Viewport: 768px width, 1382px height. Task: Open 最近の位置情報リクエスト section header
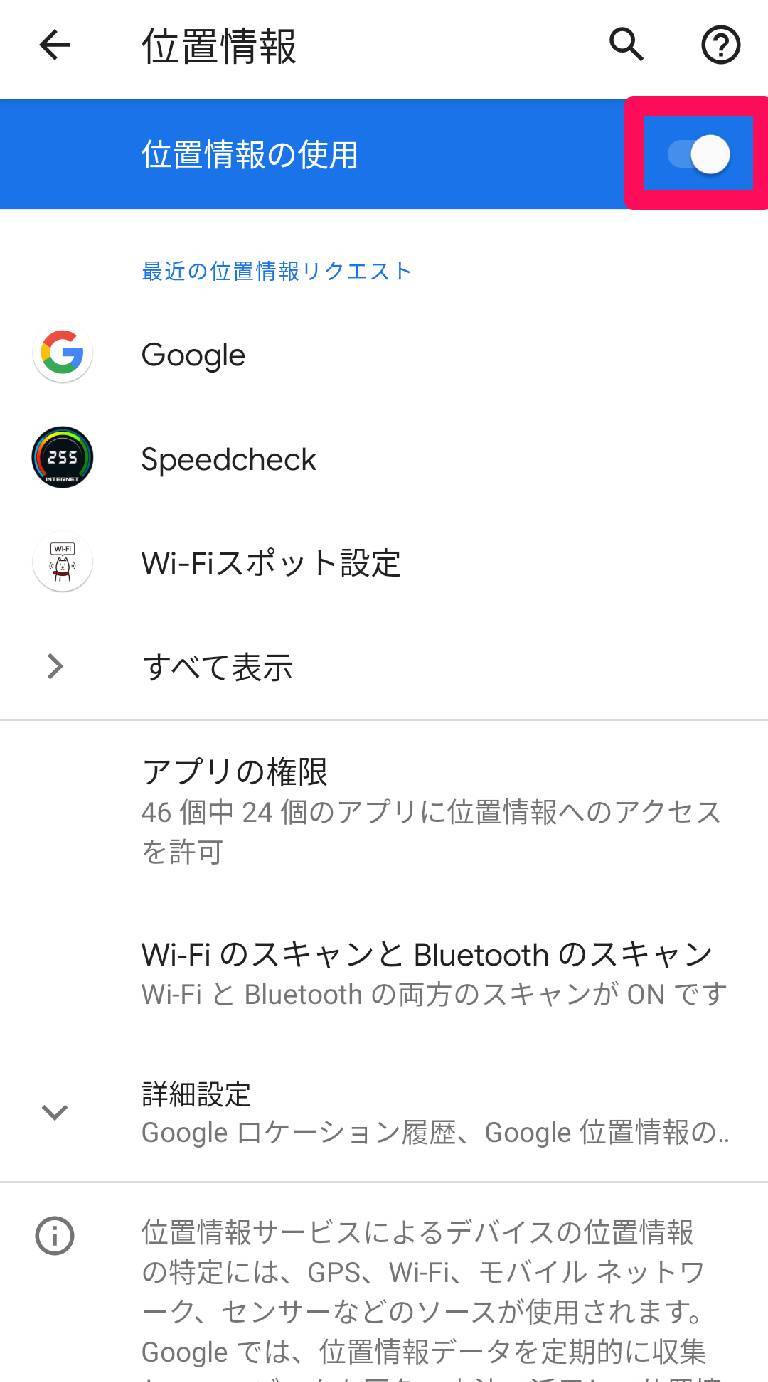pyautogui.click(x=276, y=270)
